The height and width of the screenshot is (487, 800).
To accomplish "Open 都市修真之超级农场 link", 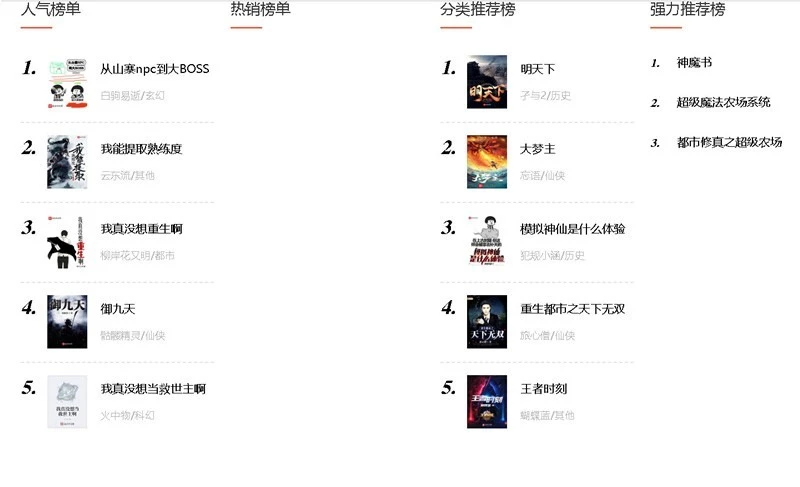I will [729, 142].
